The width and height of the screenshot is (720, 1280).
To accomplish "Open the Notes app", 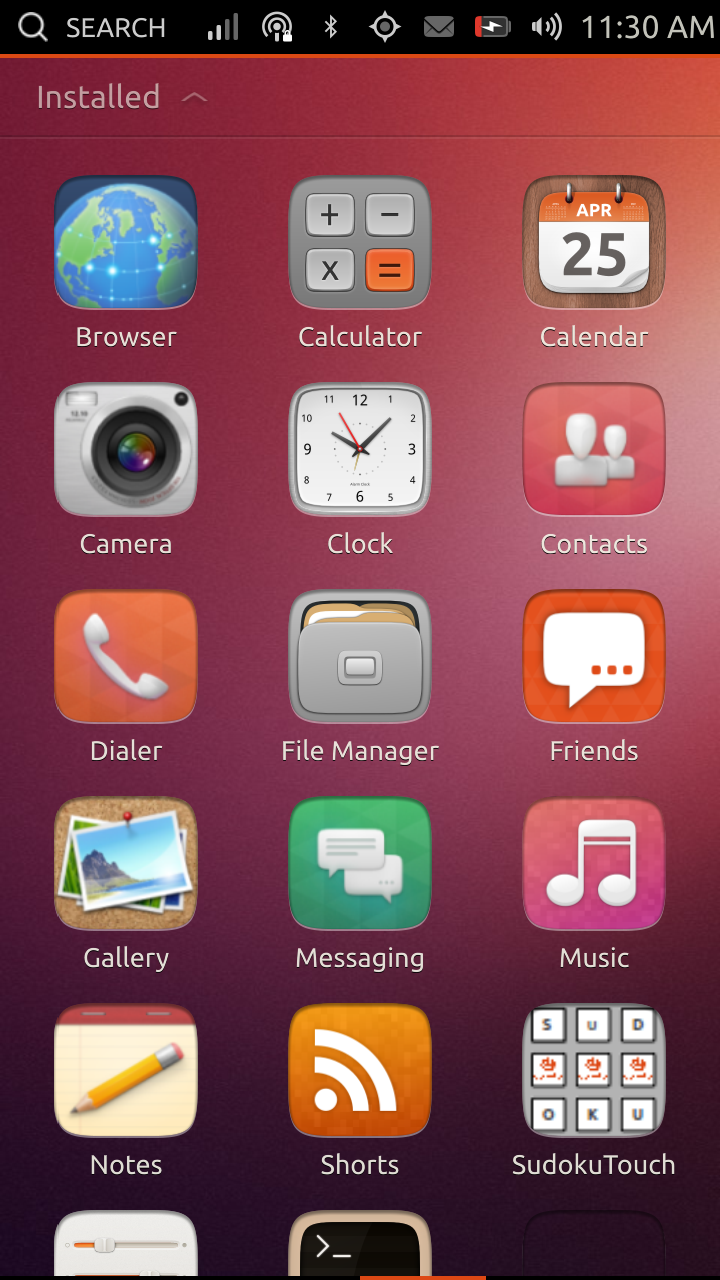I will click(x=125, y=1070).
